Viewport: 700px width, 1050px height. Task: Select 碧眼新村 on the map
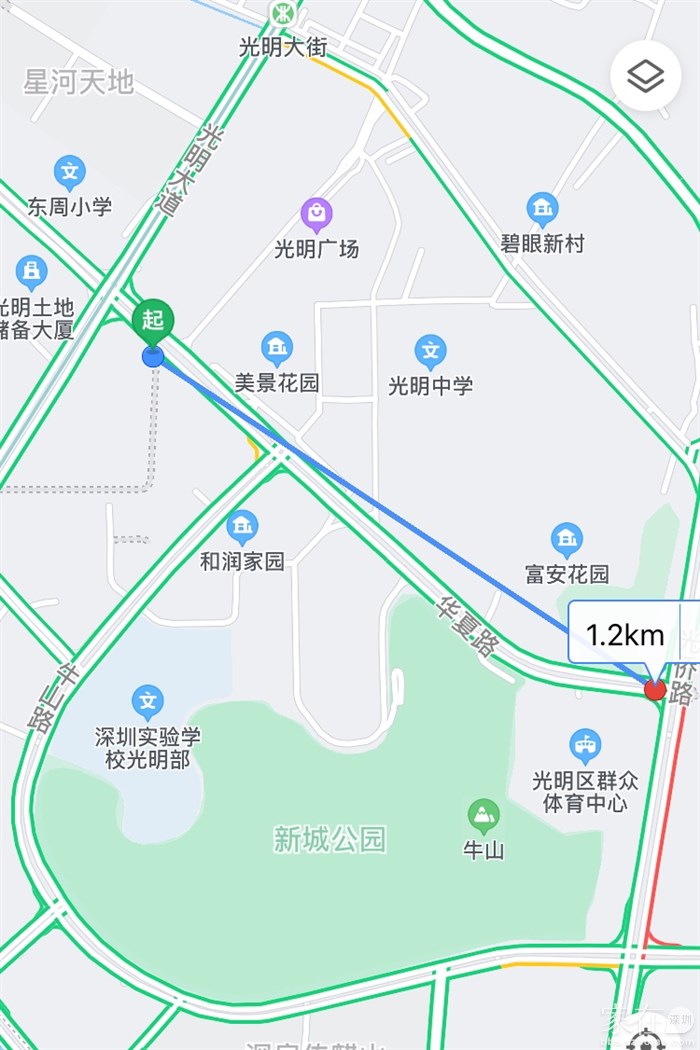click(542, 209)
